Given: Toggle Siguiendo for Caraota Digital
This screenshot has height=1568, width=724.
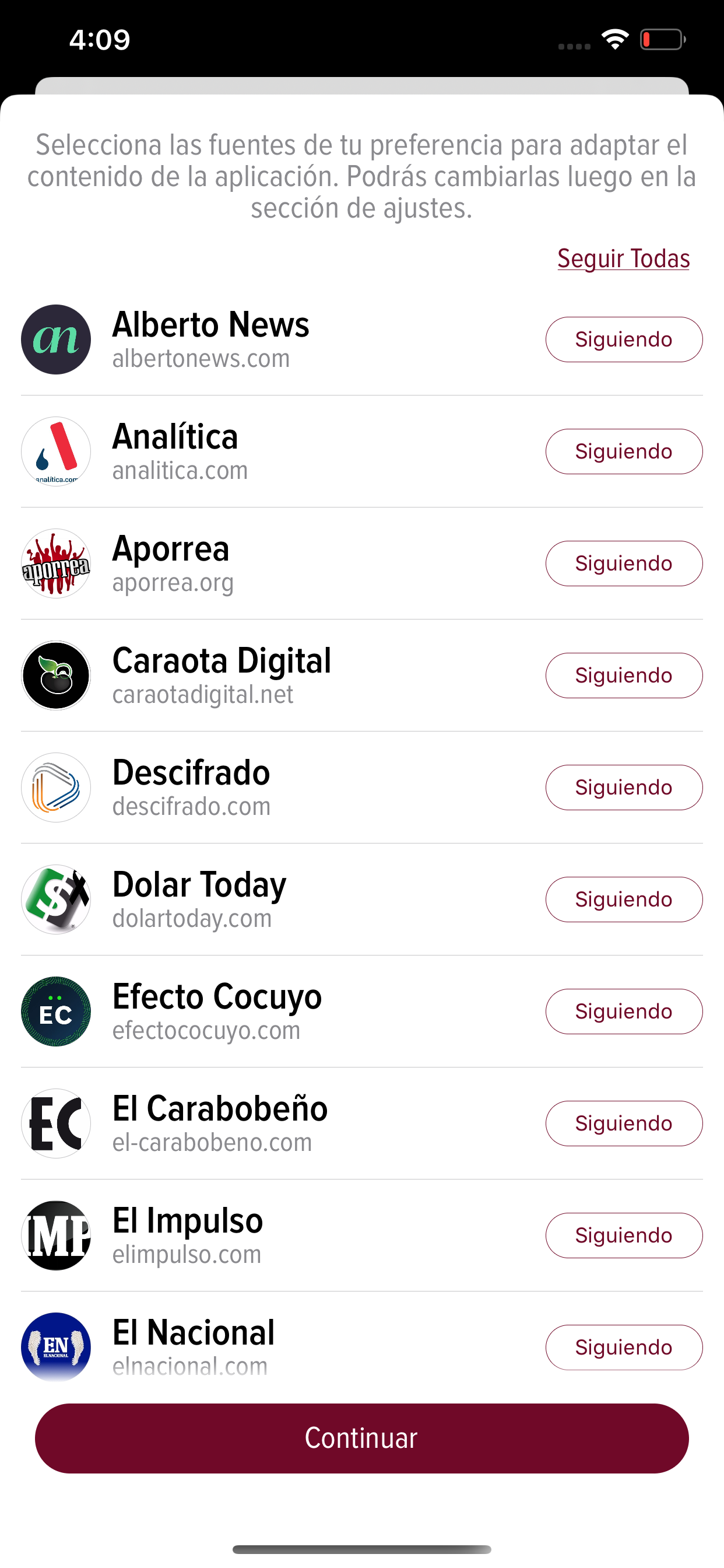Looking at the screenshot, I should click(x=624, y=675).
